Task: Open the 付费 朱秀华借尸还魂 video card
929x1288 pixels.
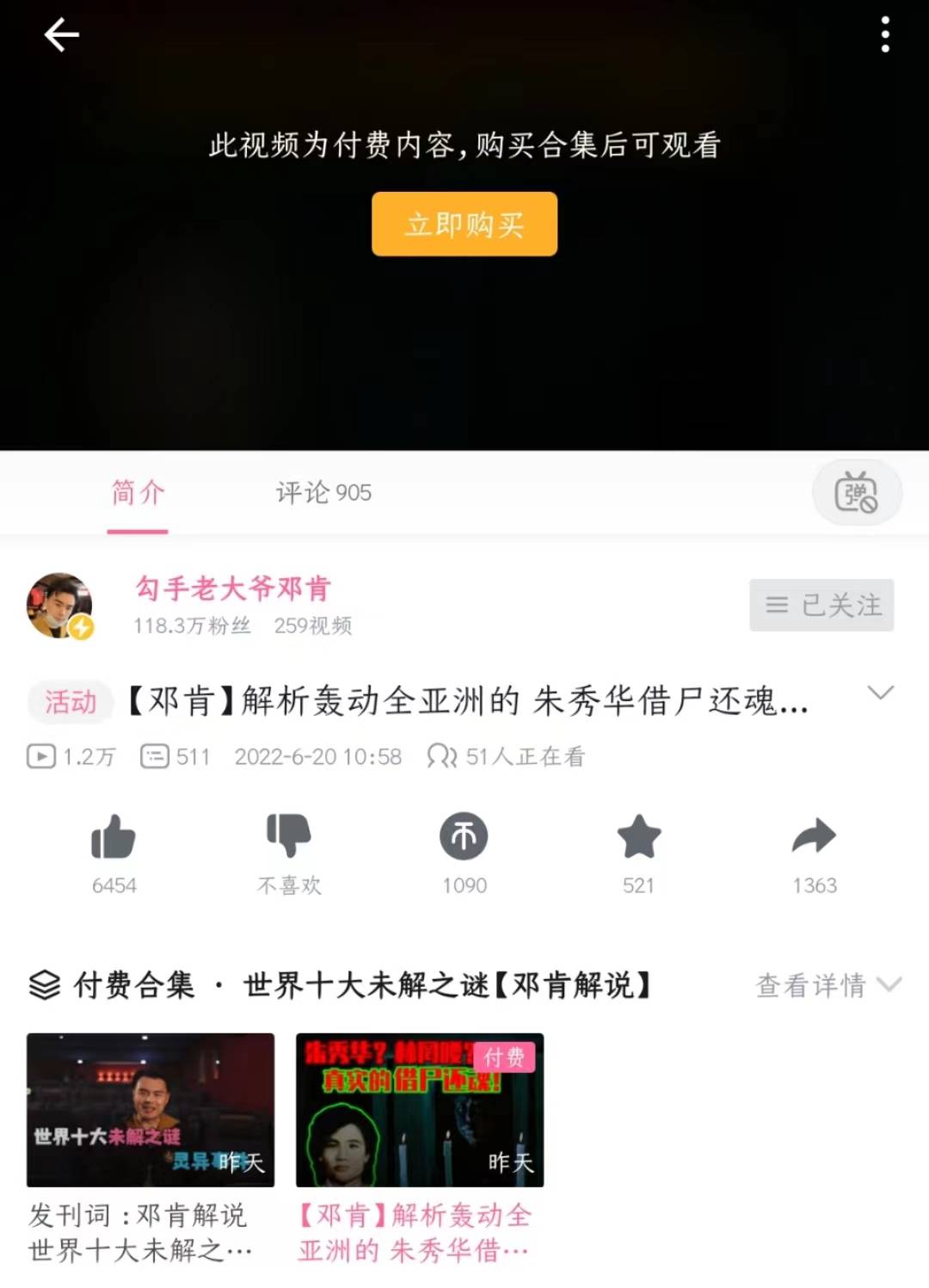Action: pyautogui.click(x=420, y=1110)
